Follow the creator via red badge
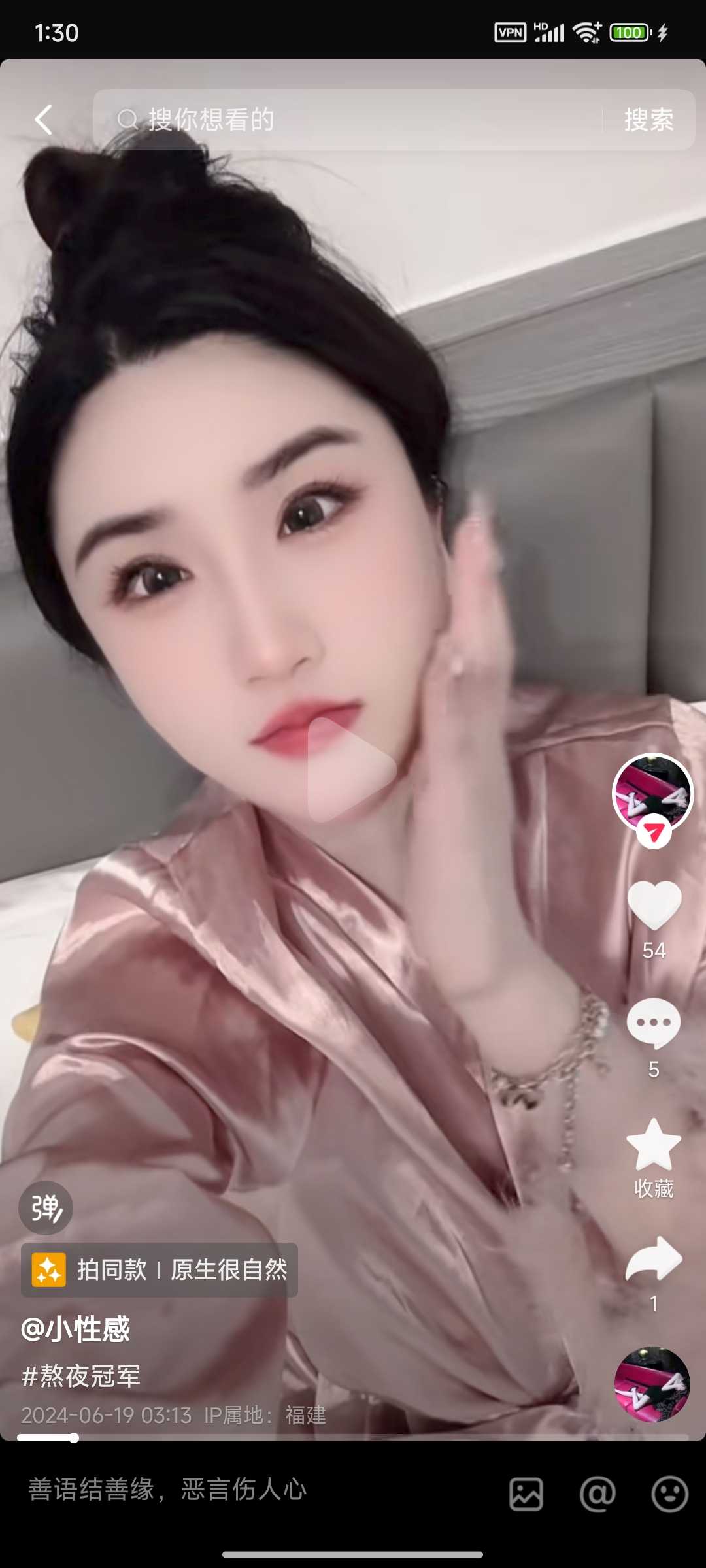 tap(654, 832)
